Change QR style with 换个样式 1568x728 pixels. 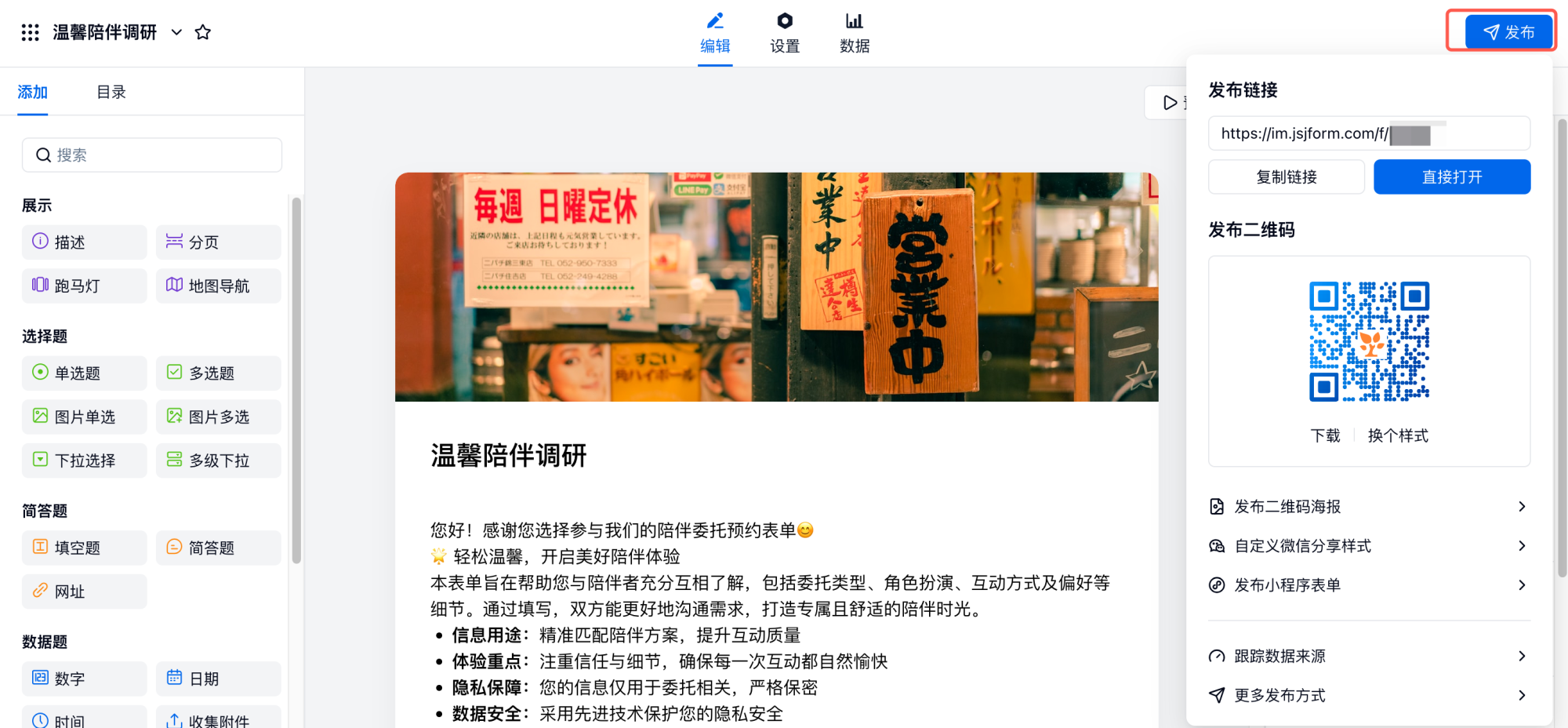point(1397,435)
